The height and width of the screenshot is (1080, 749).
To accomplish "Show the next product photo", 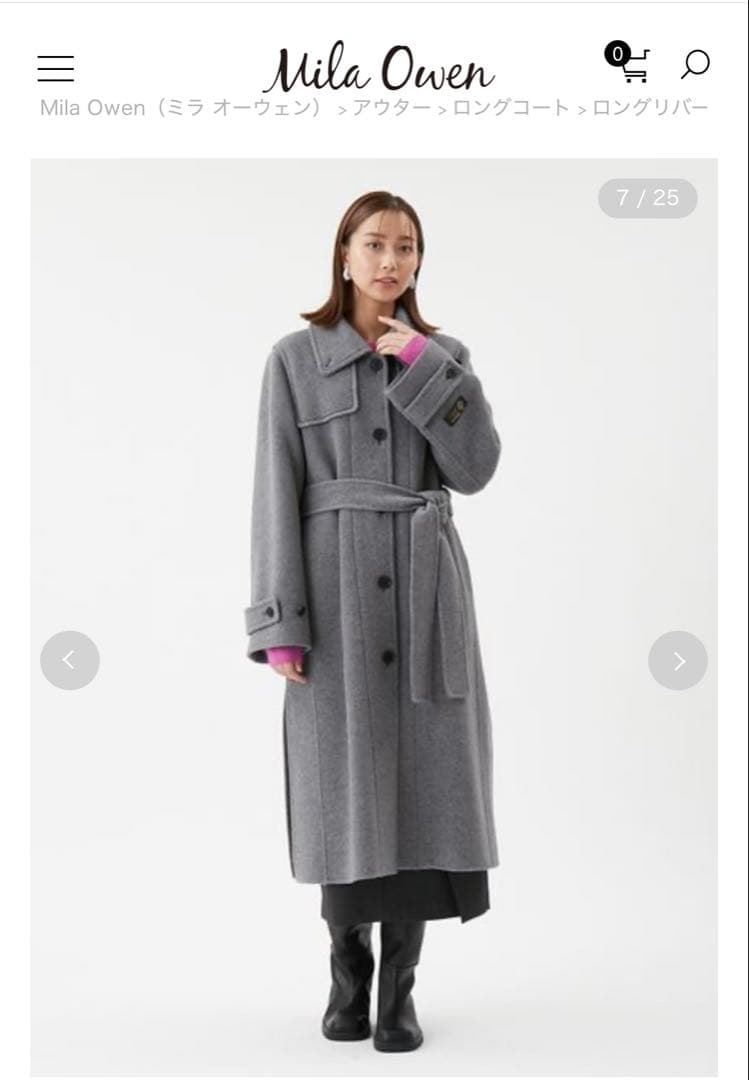I will click(678, 660).
